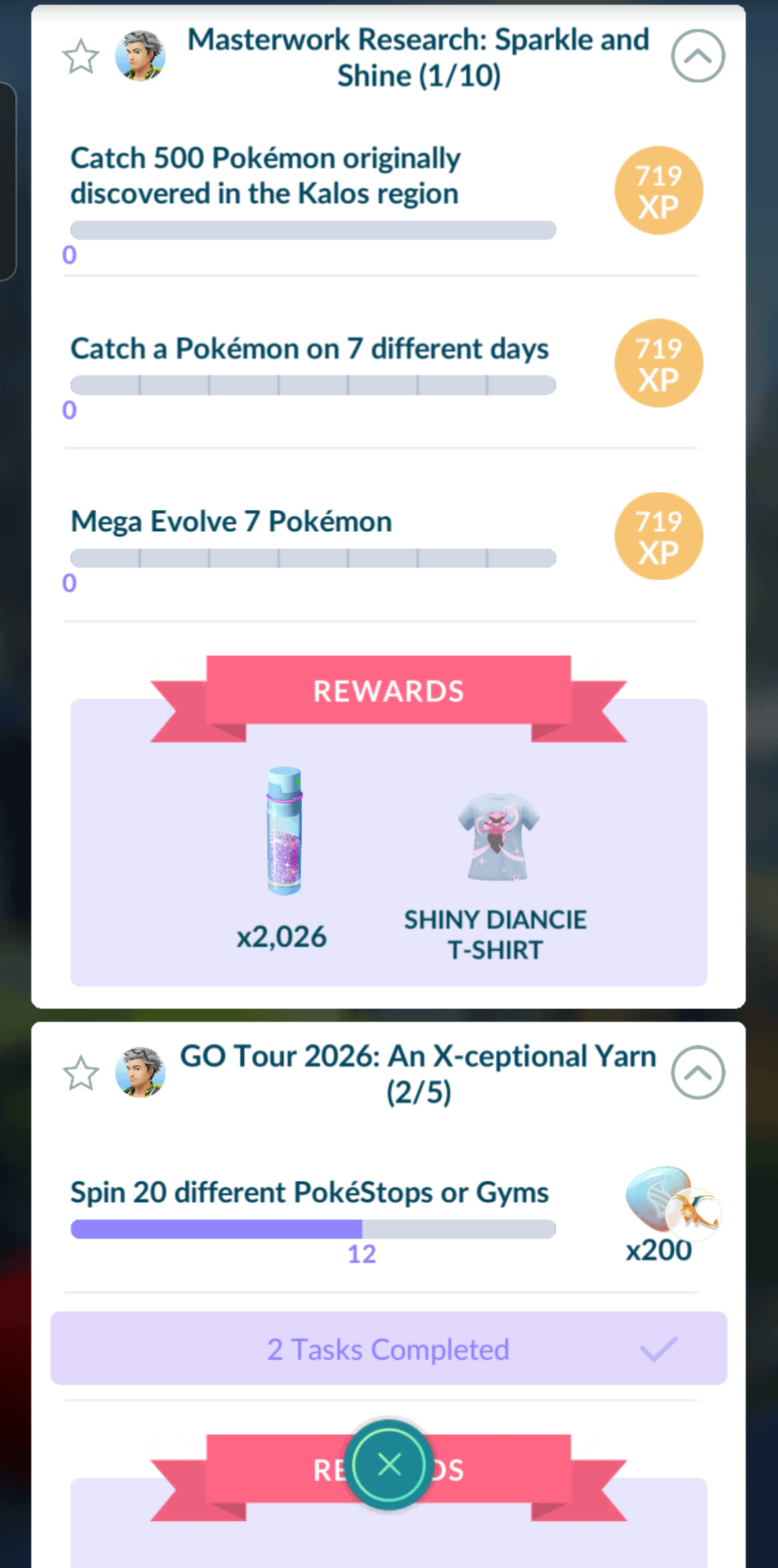Pin the GO Tour 2026 research star
The width and height of the screenshot is (778, 1568).
(81, 1073)
